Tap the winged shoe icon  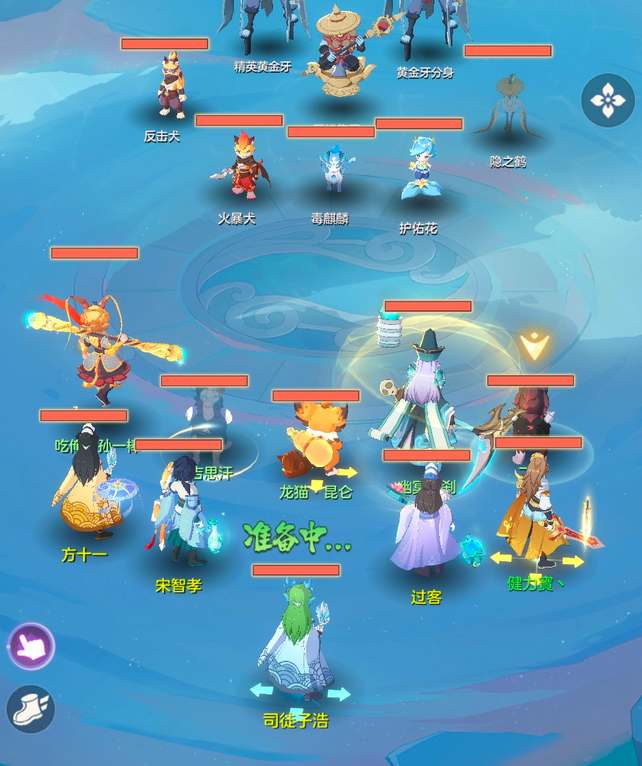30,709
